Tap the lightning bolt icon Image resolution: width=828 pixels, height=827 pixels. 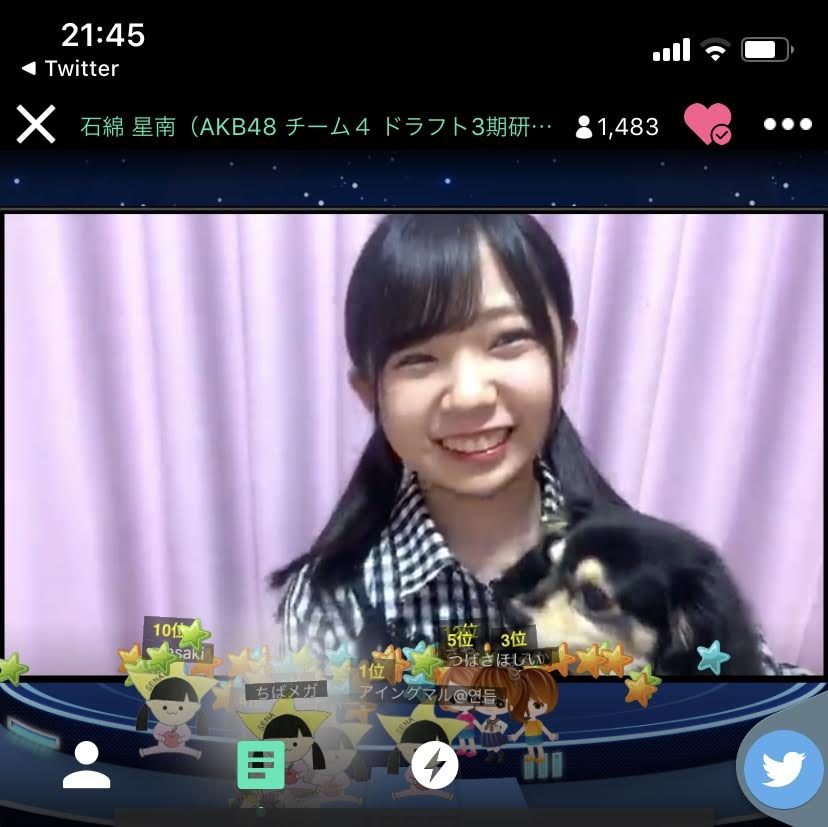pyautogui.click(x=435, y=767)
